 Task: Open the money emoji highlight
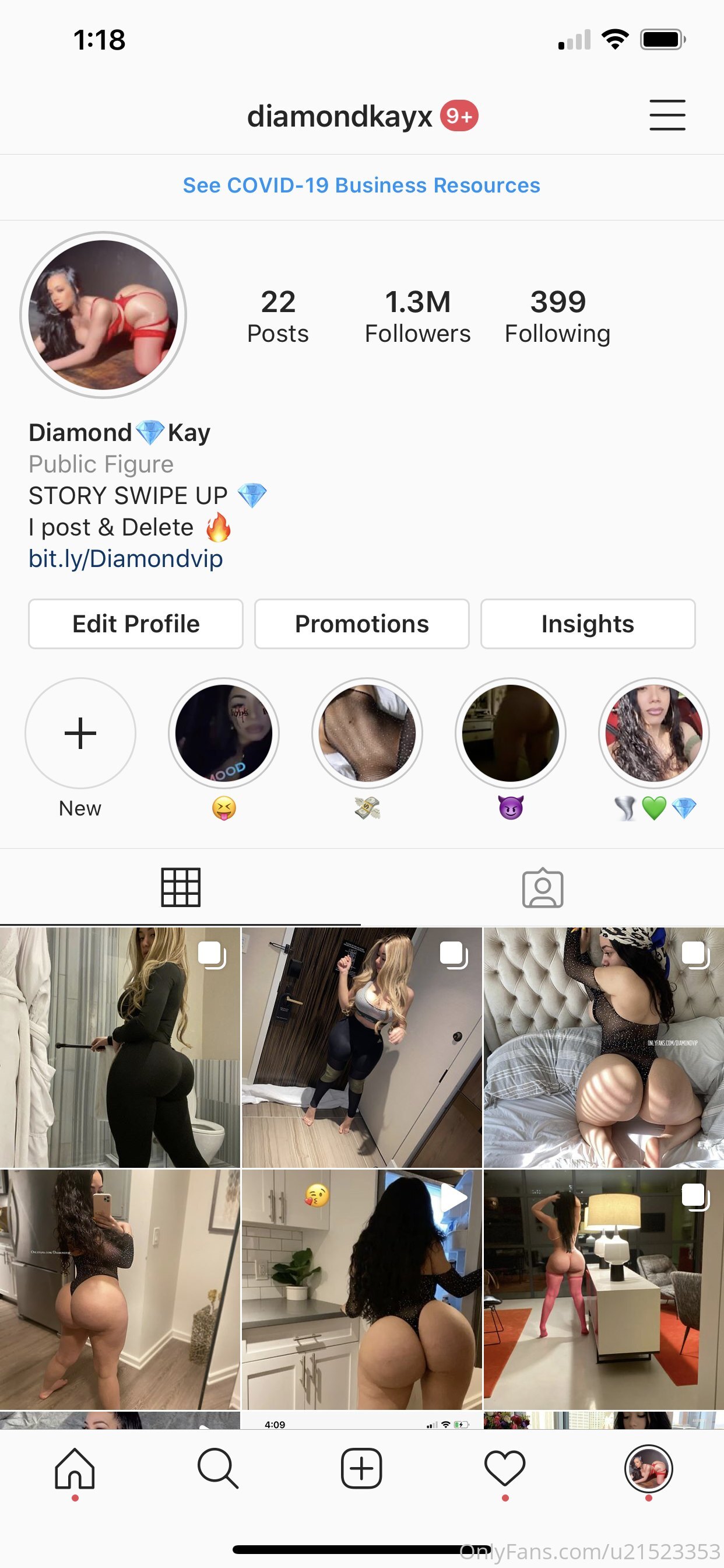click(367, 733)
